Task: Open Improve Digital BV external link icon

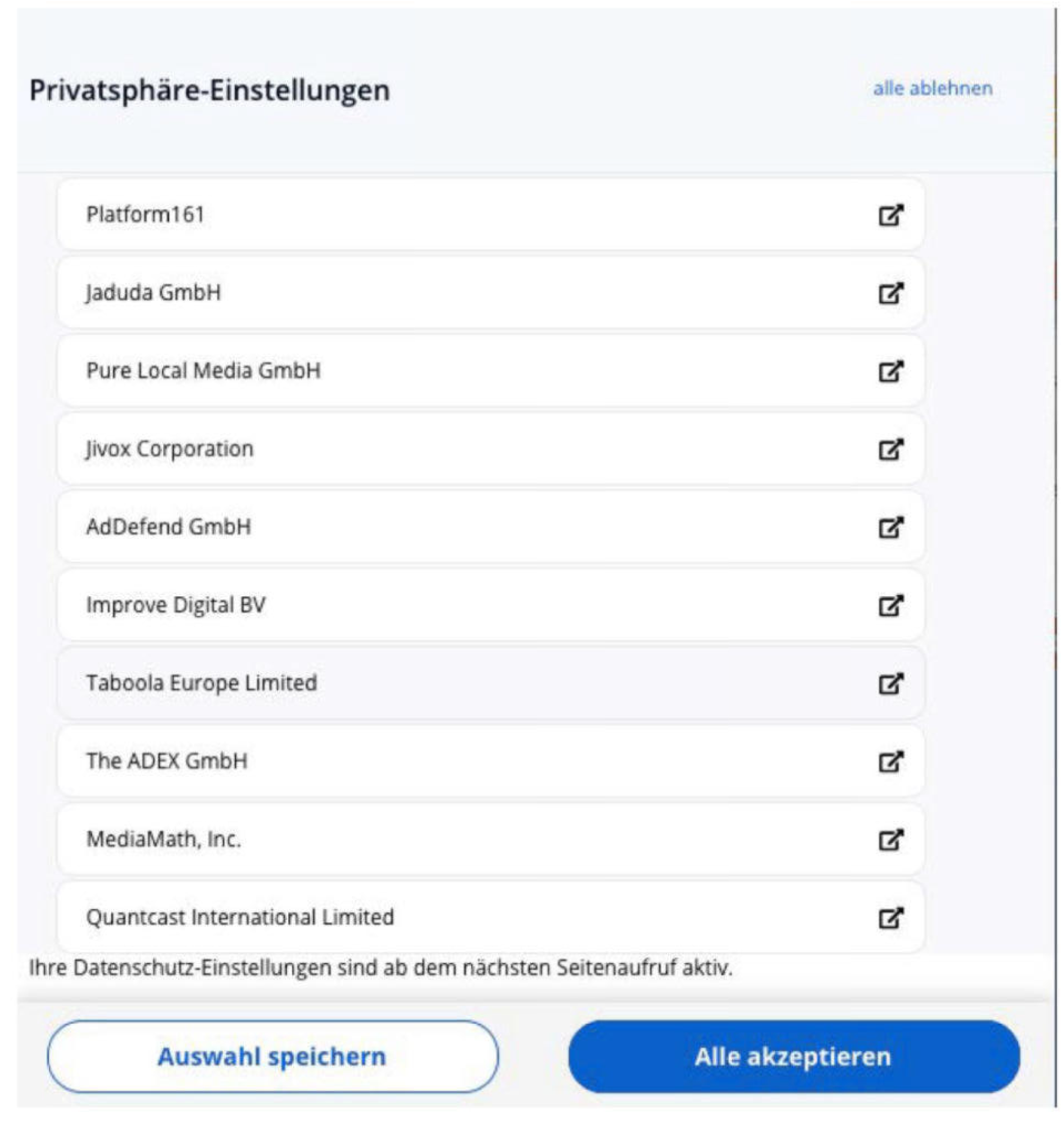Action: [890, 605]
